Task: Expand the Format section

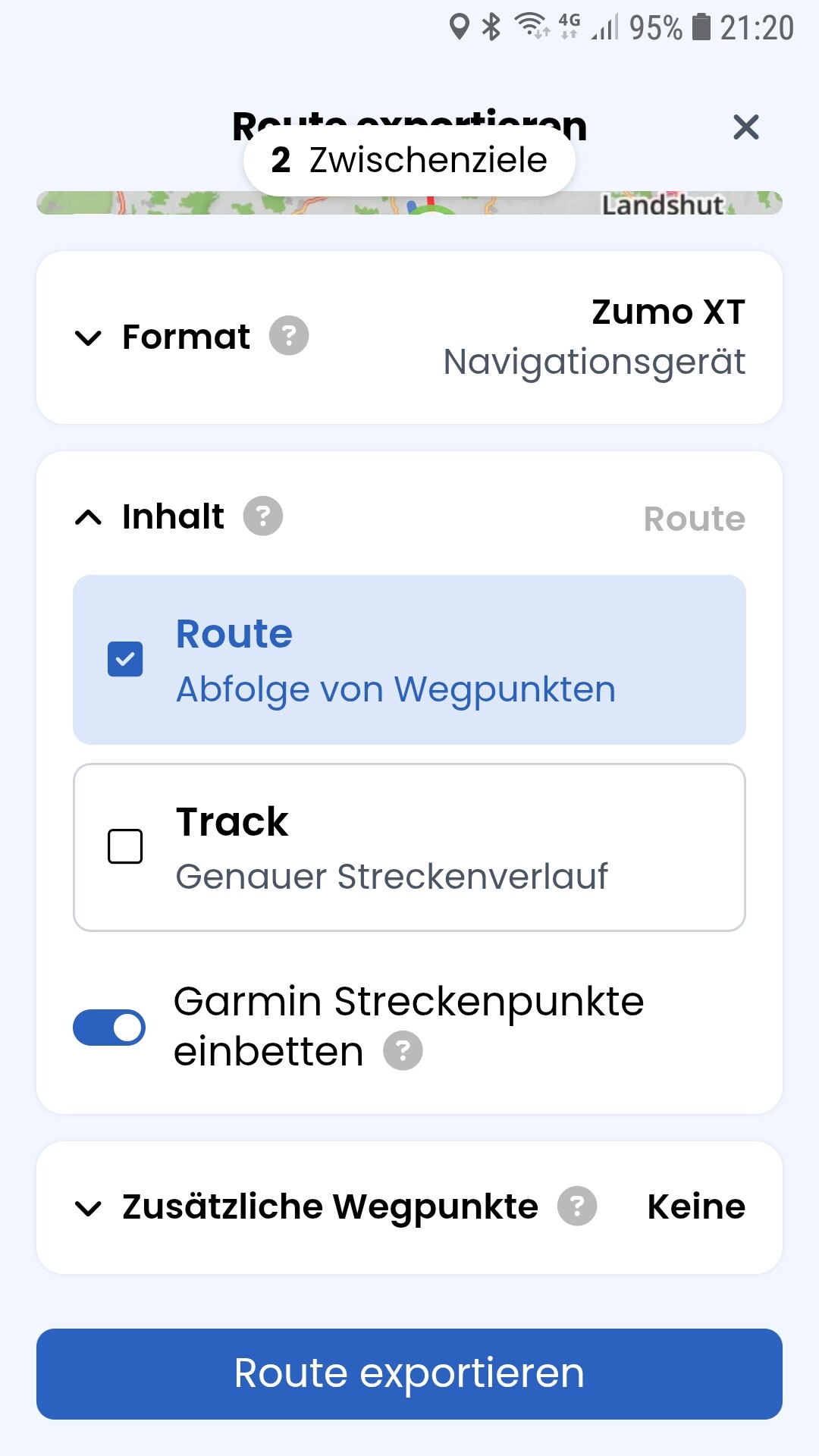Action: tap(89, 337)
